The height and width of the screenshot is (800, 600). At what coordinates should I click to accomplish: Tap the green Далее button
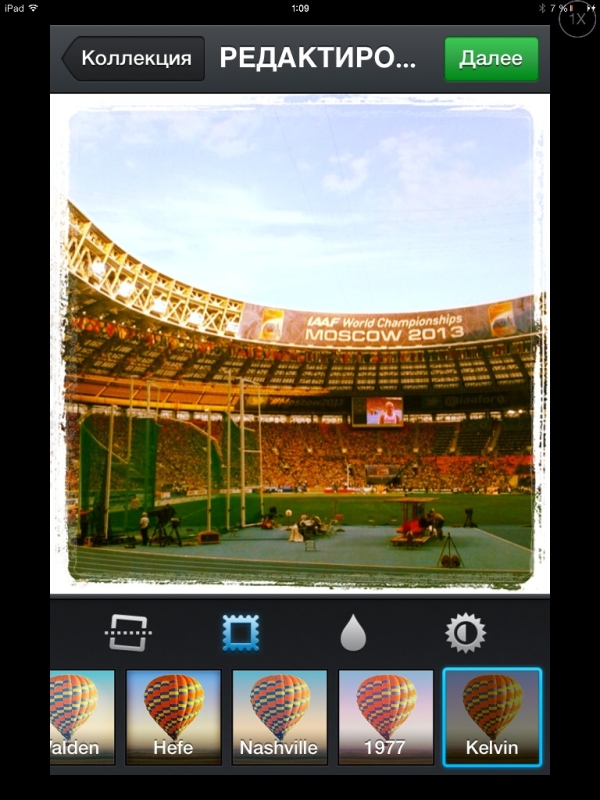(x=490, y=58)
